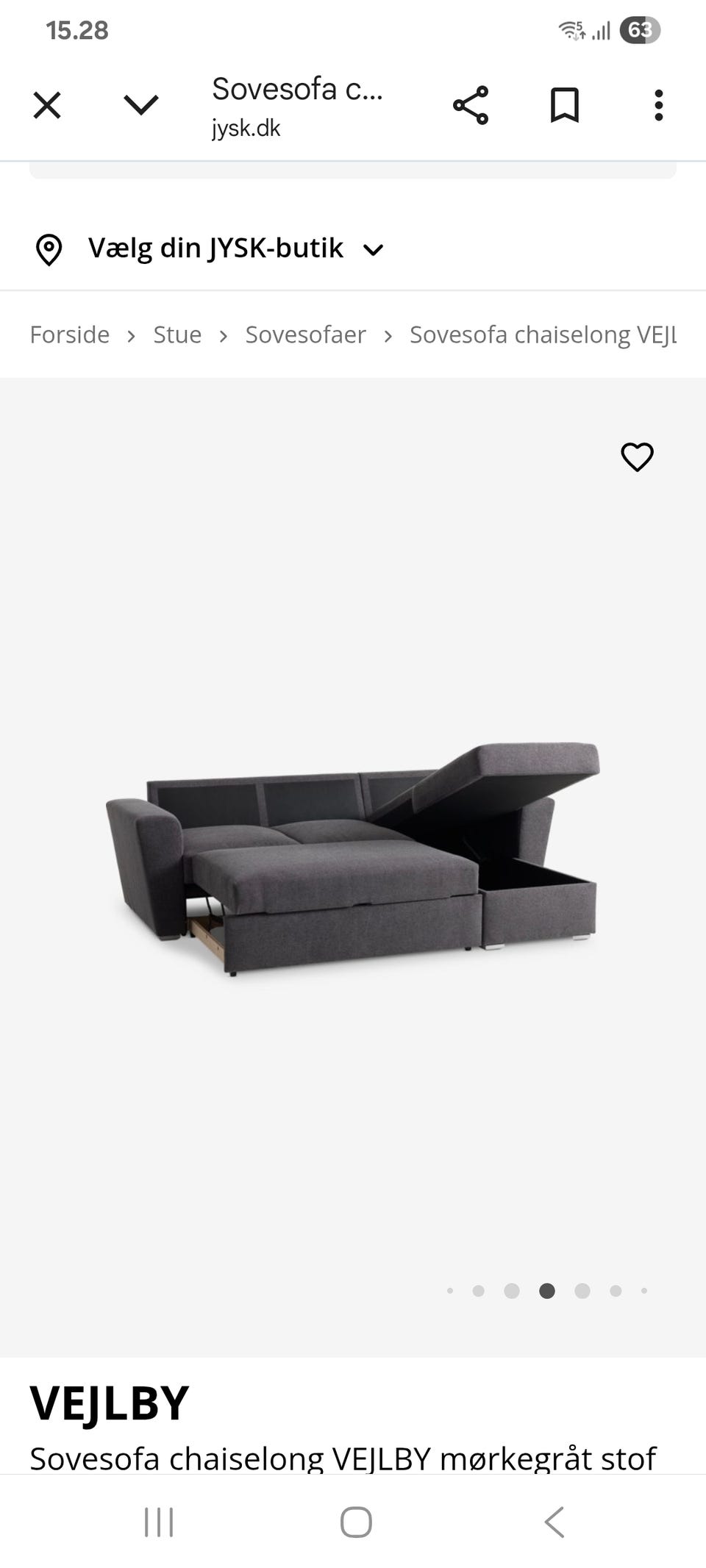
Task: Open the Stue breadcrumb category
Action: [177, 335]
